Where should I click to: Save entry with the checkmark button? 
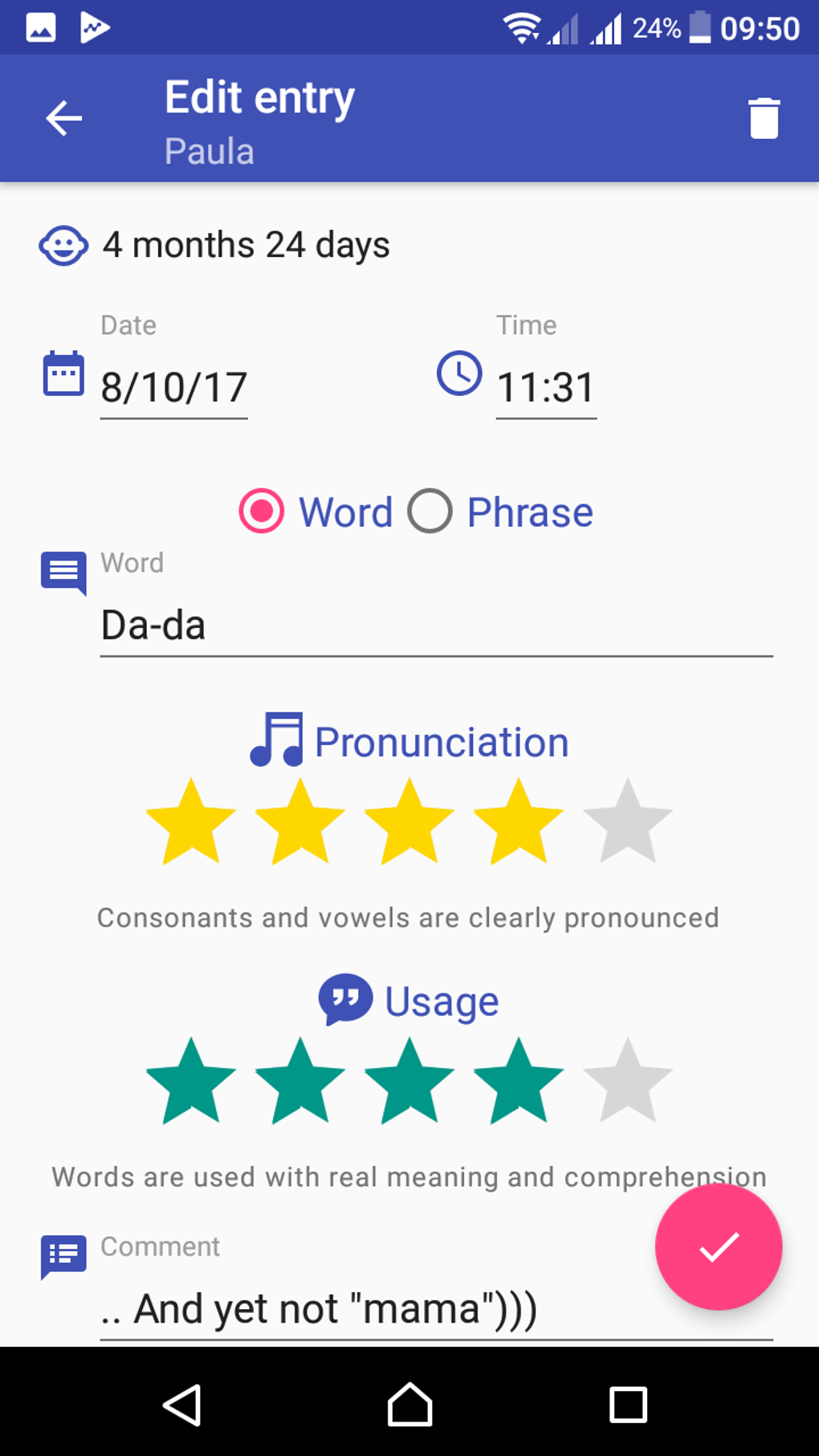pyautogui.click(x=718, y=1246)
